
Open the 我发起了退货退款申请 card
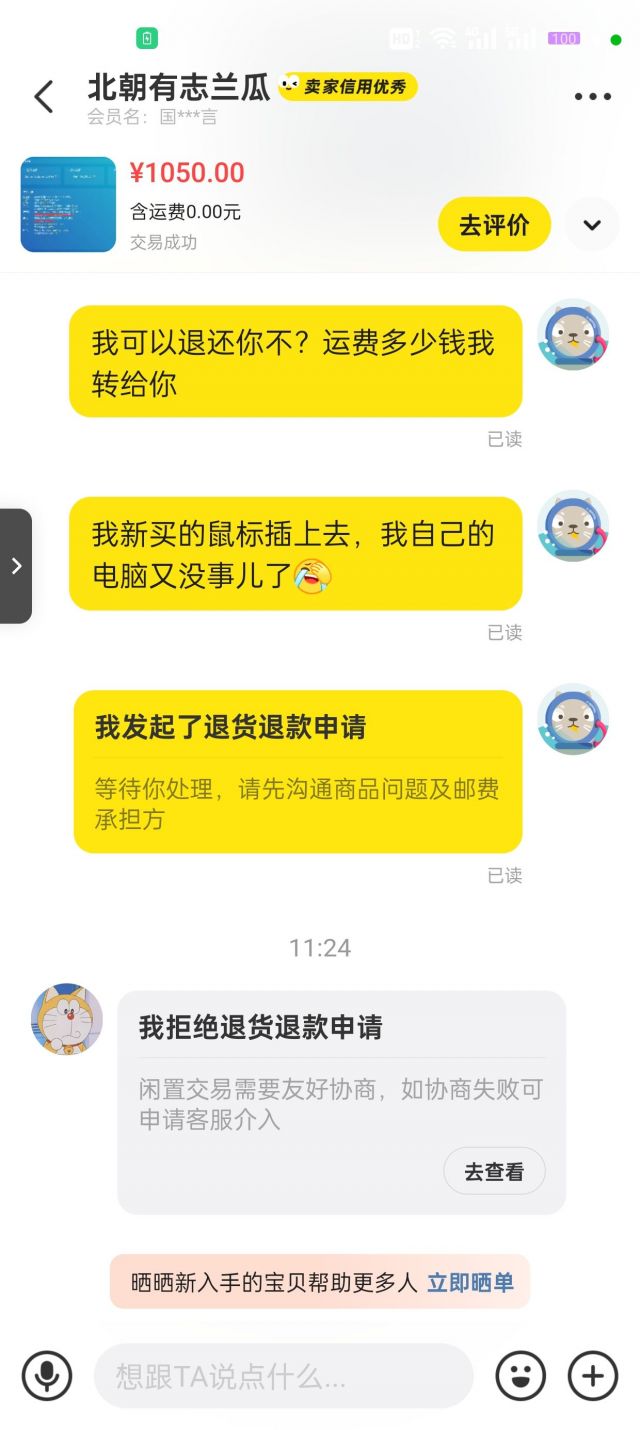point(298,771)
